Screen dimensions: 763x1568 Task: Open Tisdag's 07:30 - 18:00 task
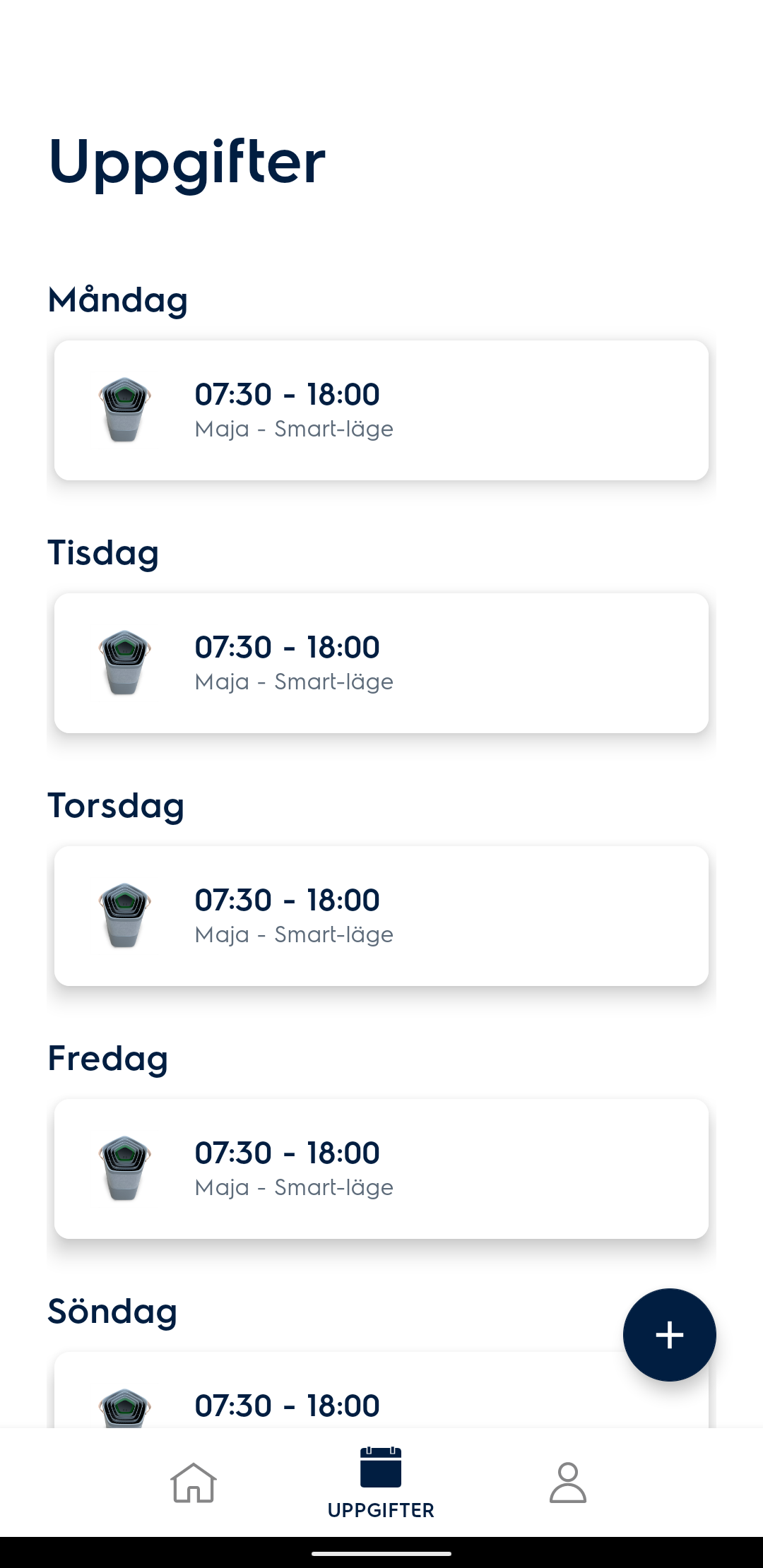click(x=381, y=663)
